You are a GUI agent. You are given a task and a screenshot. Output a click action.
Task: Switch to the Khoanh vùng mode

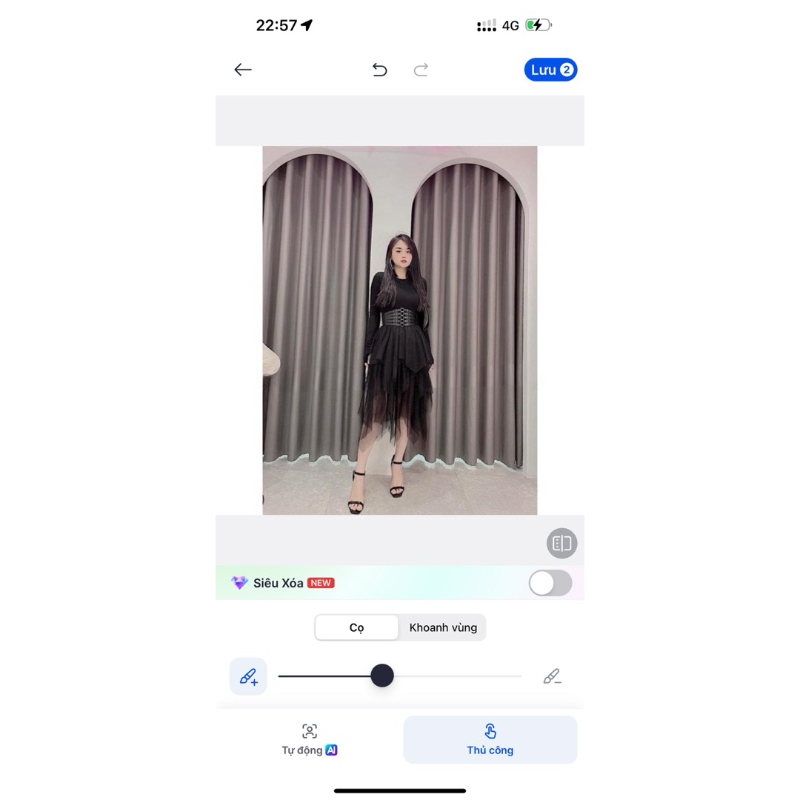pos(443,628)
